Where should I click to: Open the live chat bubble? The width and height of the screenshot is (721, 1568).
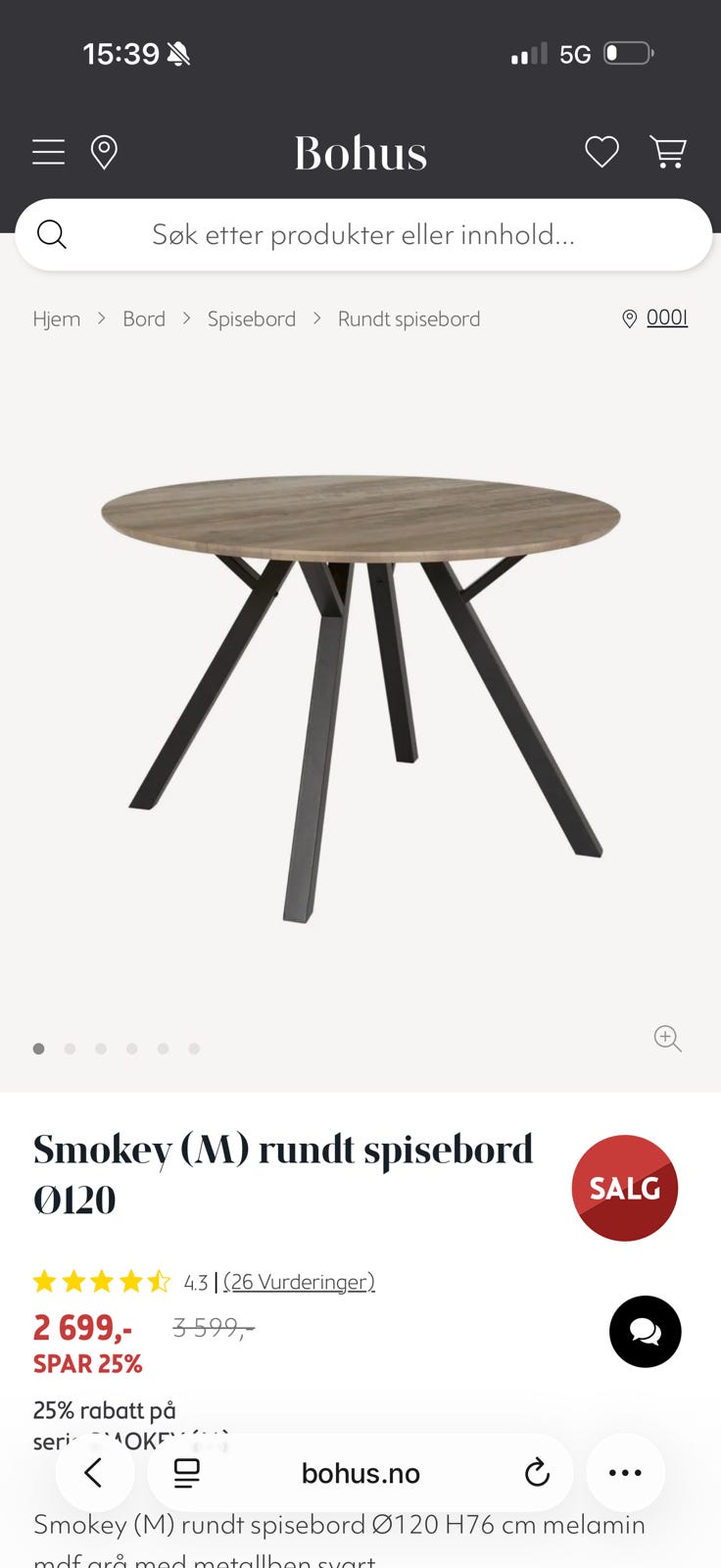click(x=645, y=1332)
